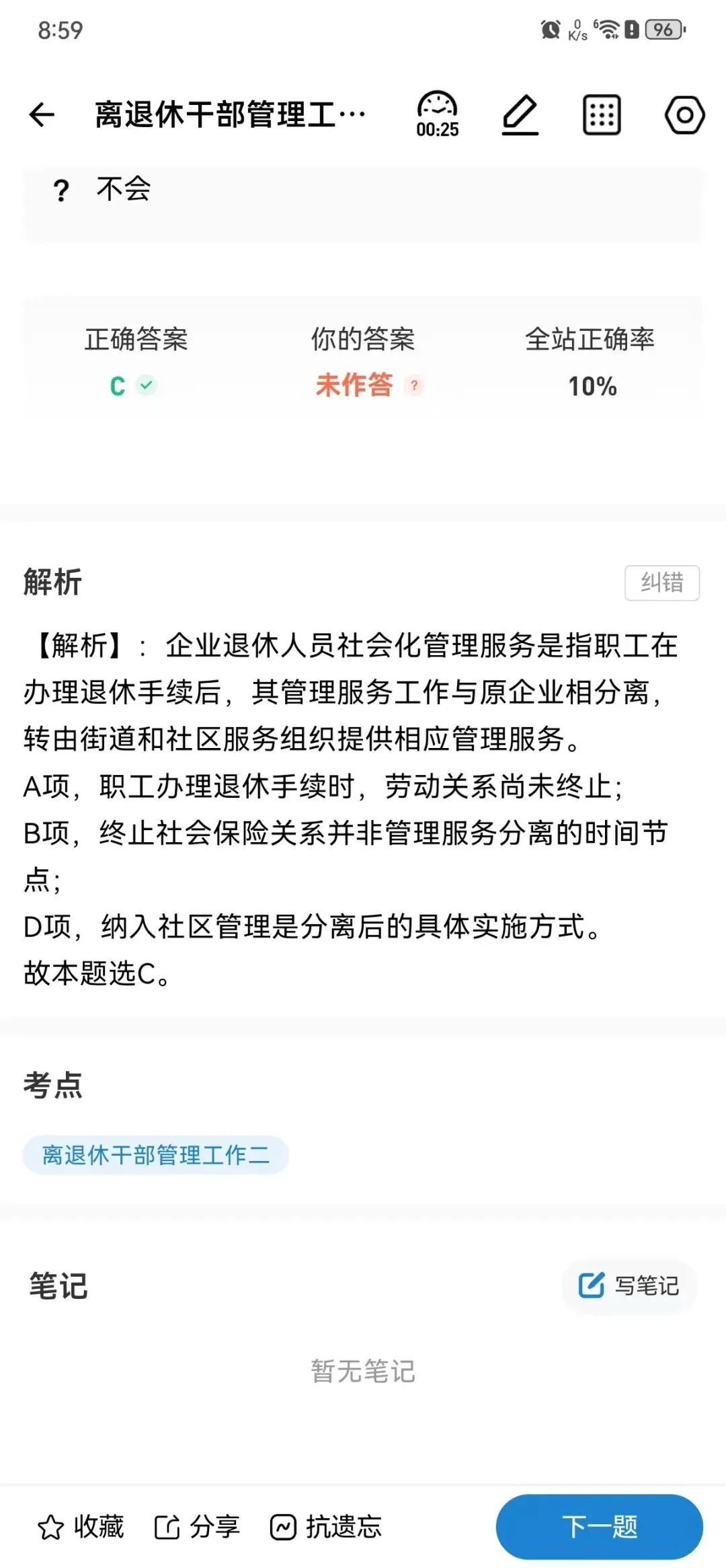The height and width of the screenshot is (1568, 726).
Task: Report an error with 纠错
Action: click(x=662, y=583)
